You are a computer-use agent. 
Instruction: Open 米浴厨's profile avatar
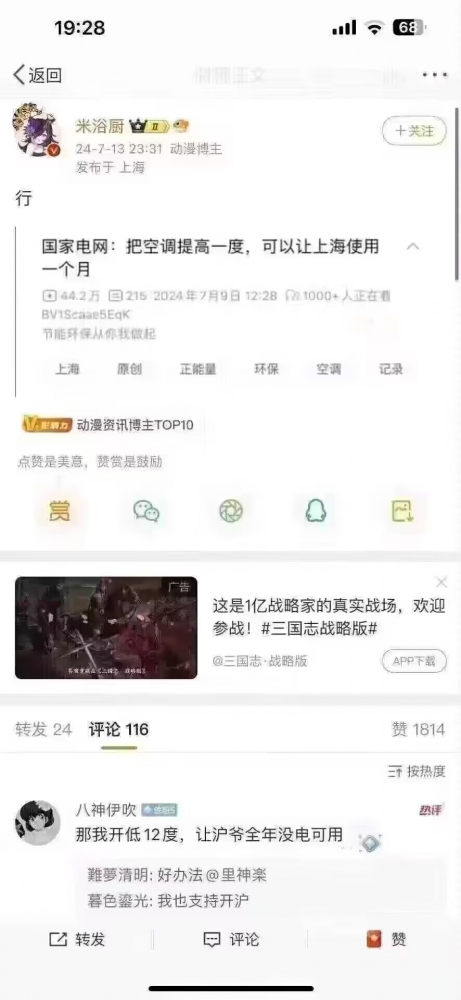[38, 131]
